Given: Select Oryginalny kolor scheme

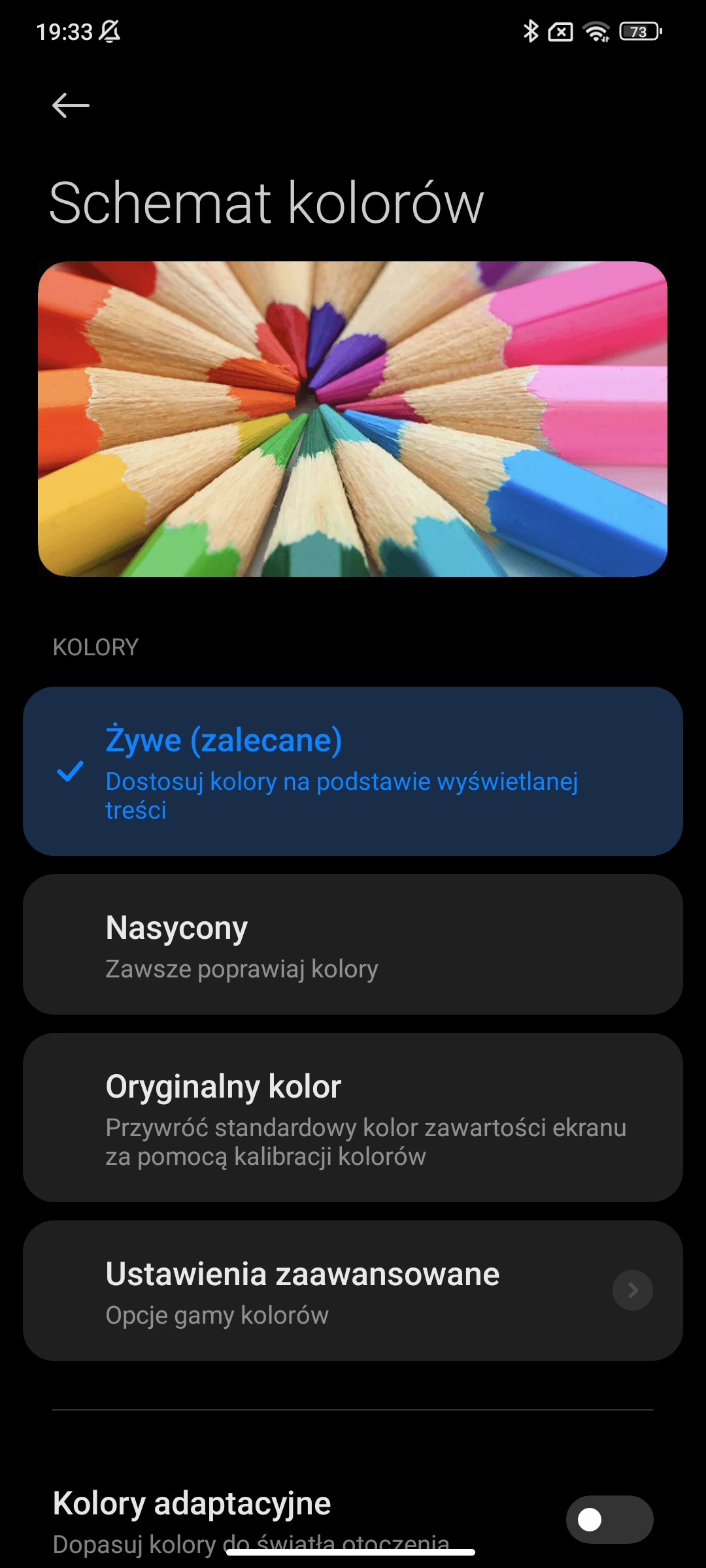Looking at the screenshot, I should 353,1117.
